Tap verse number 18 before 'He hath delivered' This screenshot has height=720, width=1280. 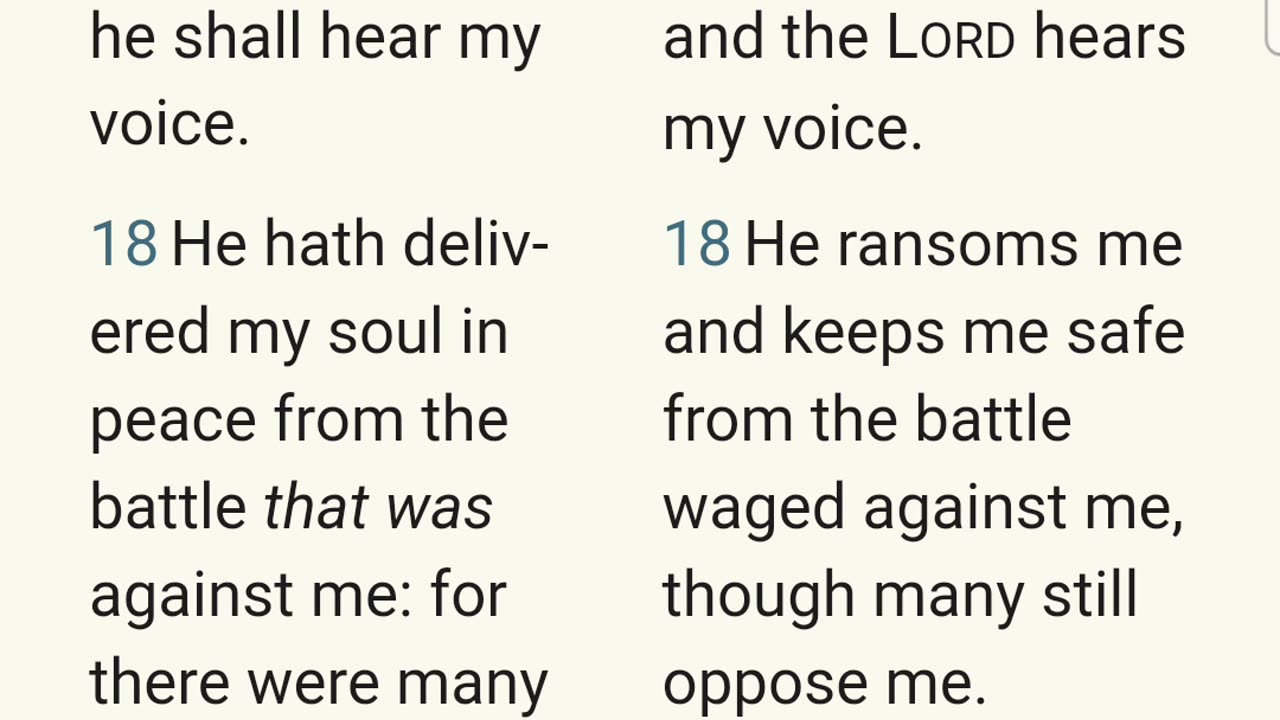click(x=124, y=245)
